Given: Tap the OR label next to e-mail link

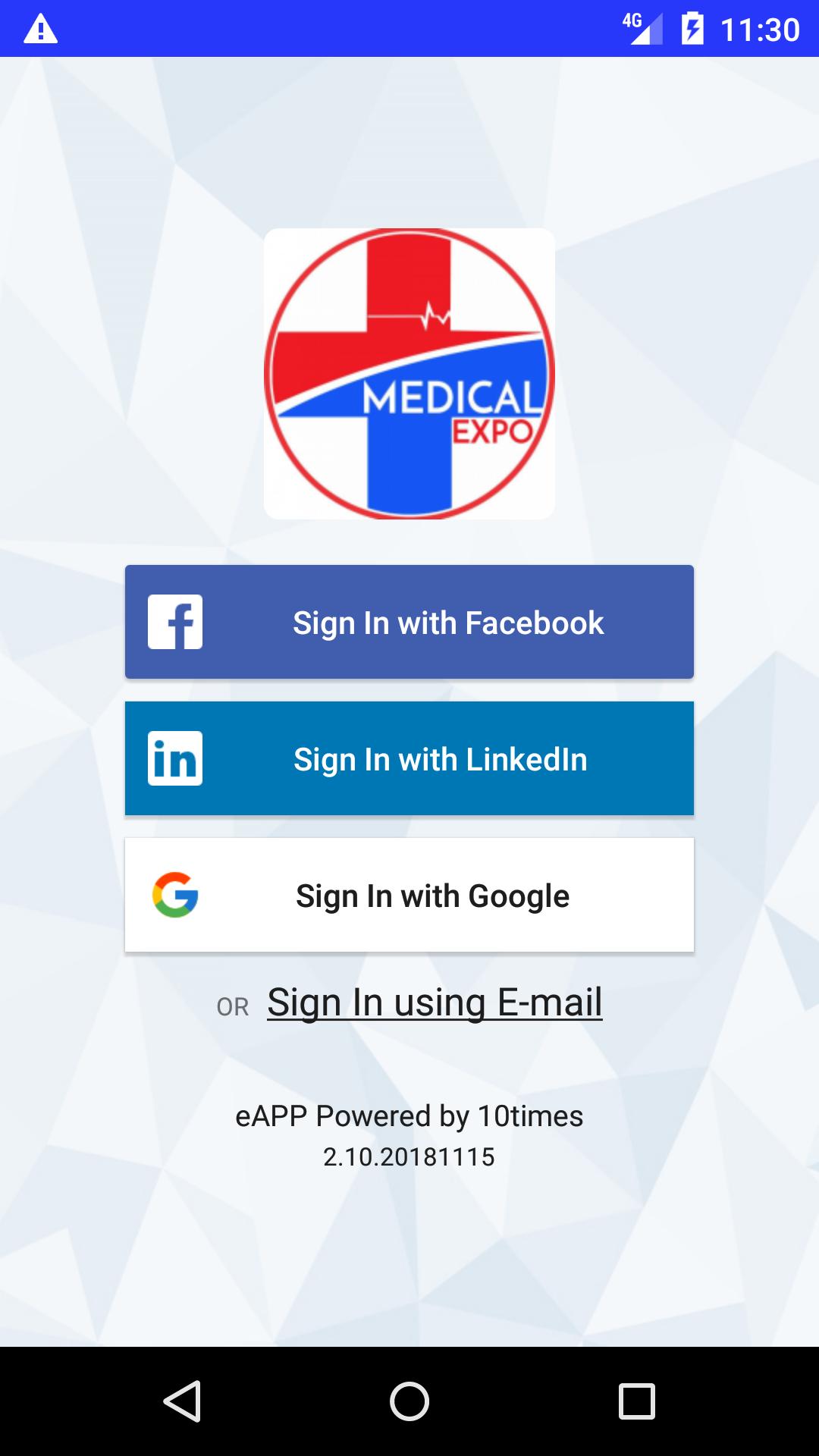Looking at the screenshot, I should (x=234, y=1006).
